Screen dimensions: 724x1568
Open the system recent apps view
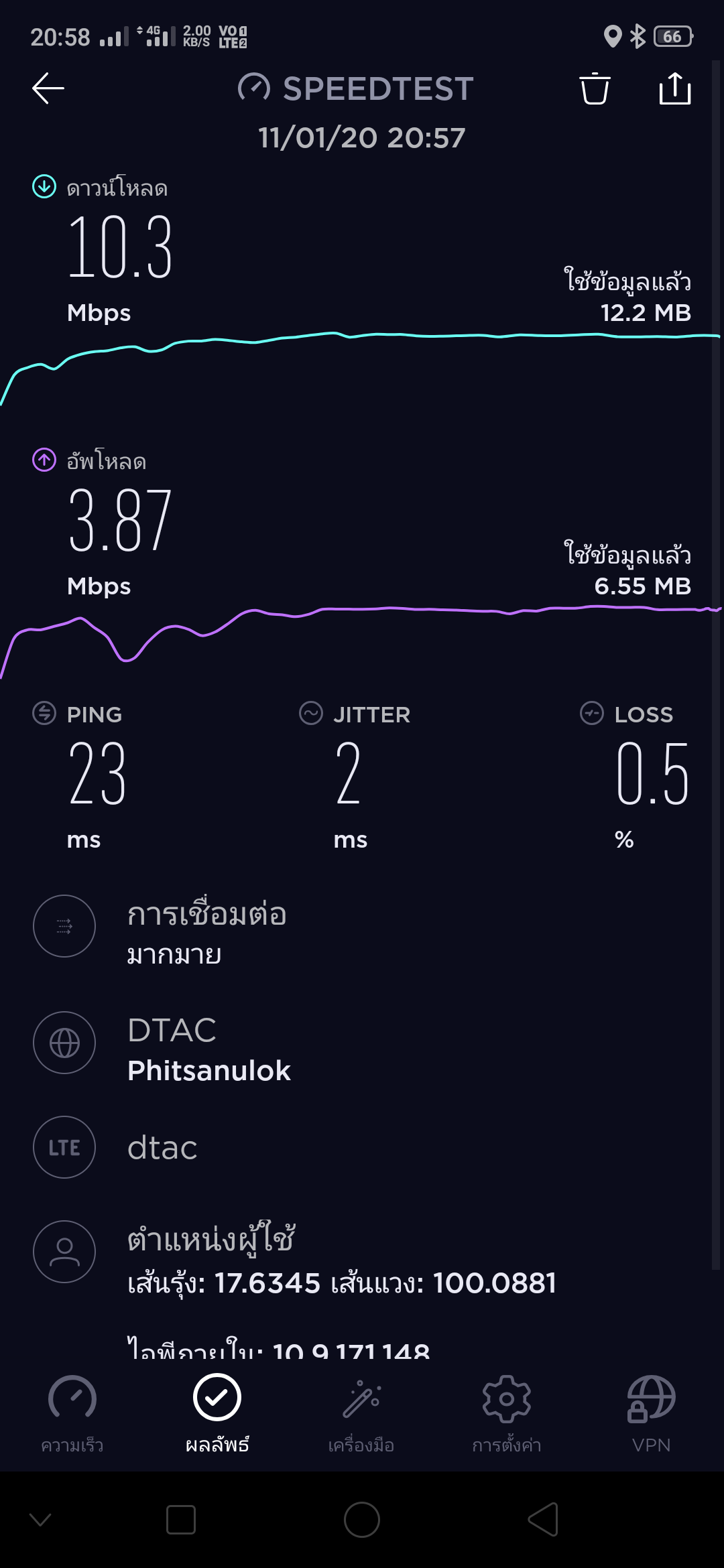(x=181, y=1520)
